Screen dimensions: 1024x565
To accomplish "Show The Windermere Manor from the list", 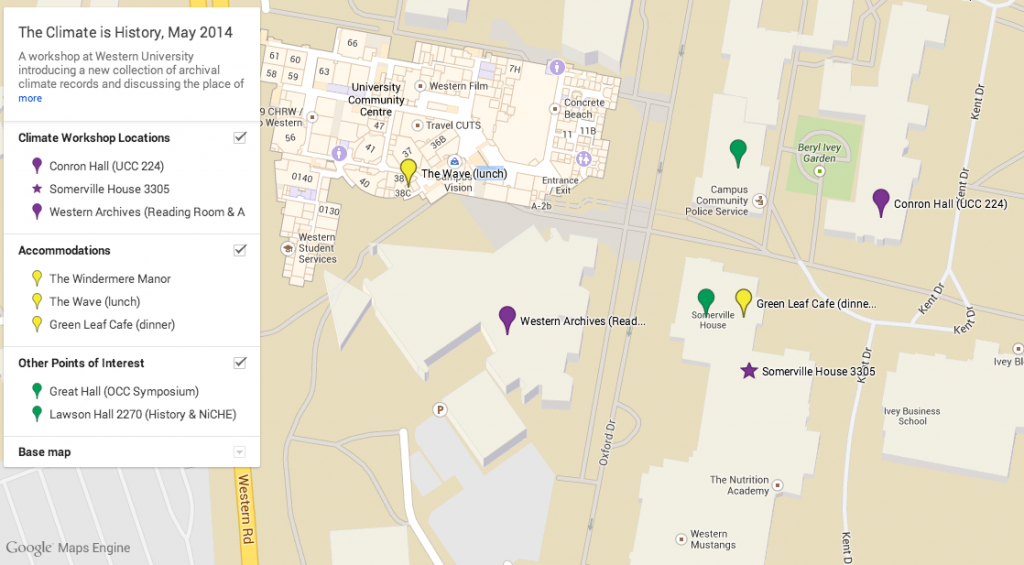I will (110, 279).
